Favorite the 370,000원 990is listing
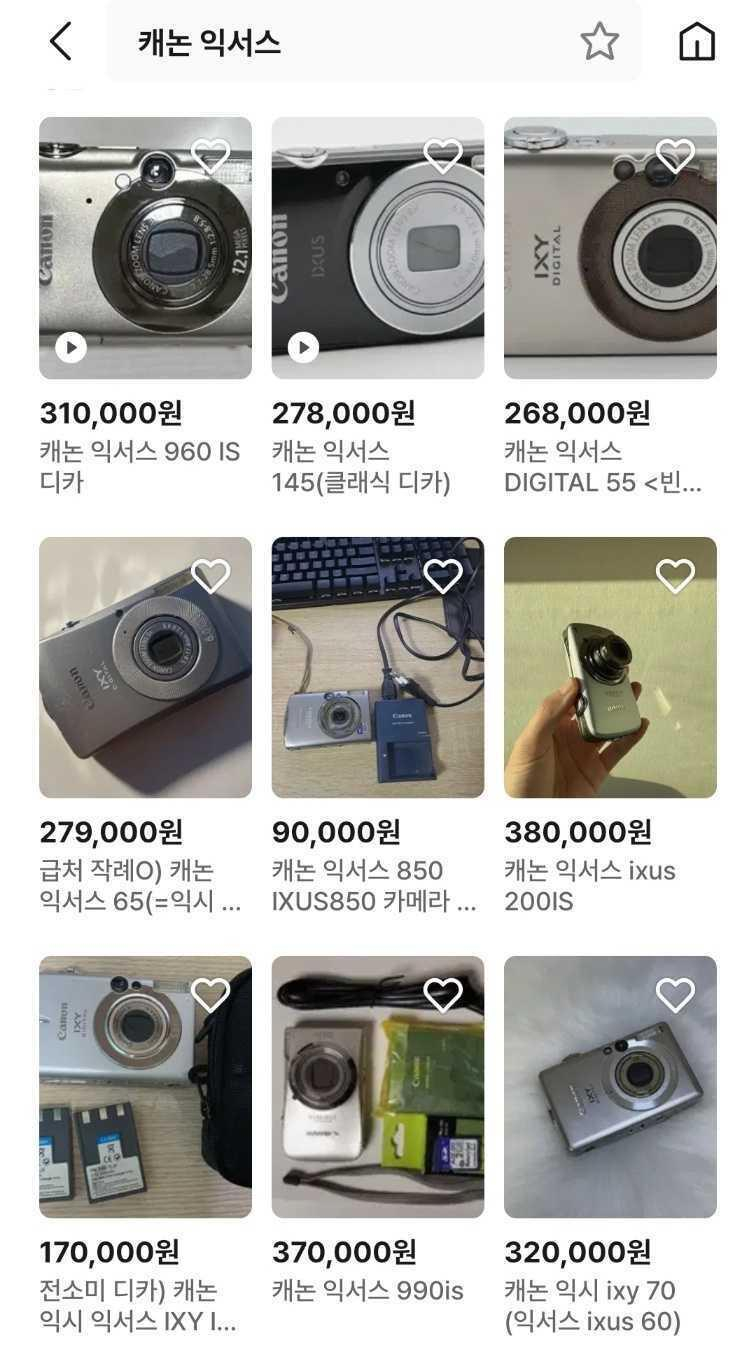 [443, 994]
